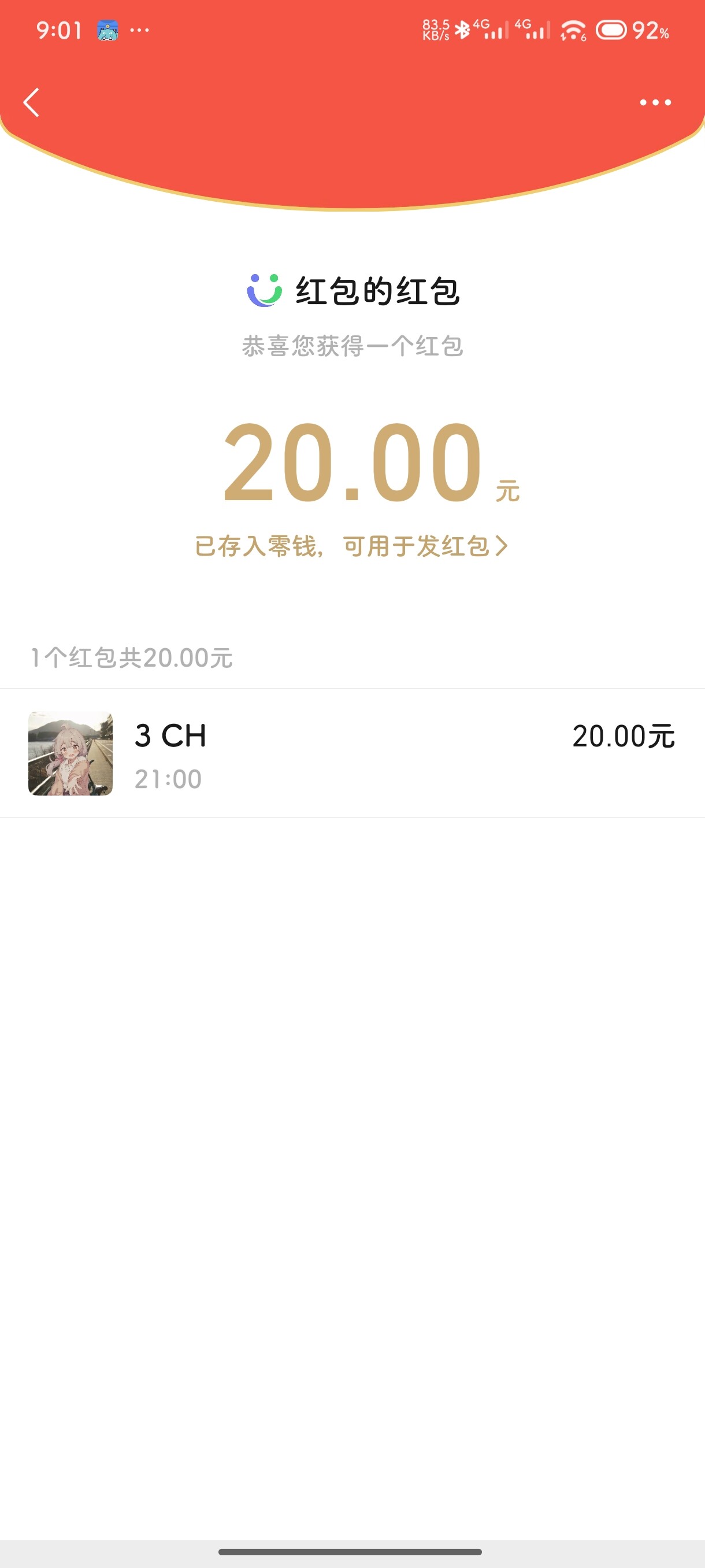Viewport: 705px width, 1568px height.
Task: Open the 3 CH recipient row
Action: (x=352, y=753)
